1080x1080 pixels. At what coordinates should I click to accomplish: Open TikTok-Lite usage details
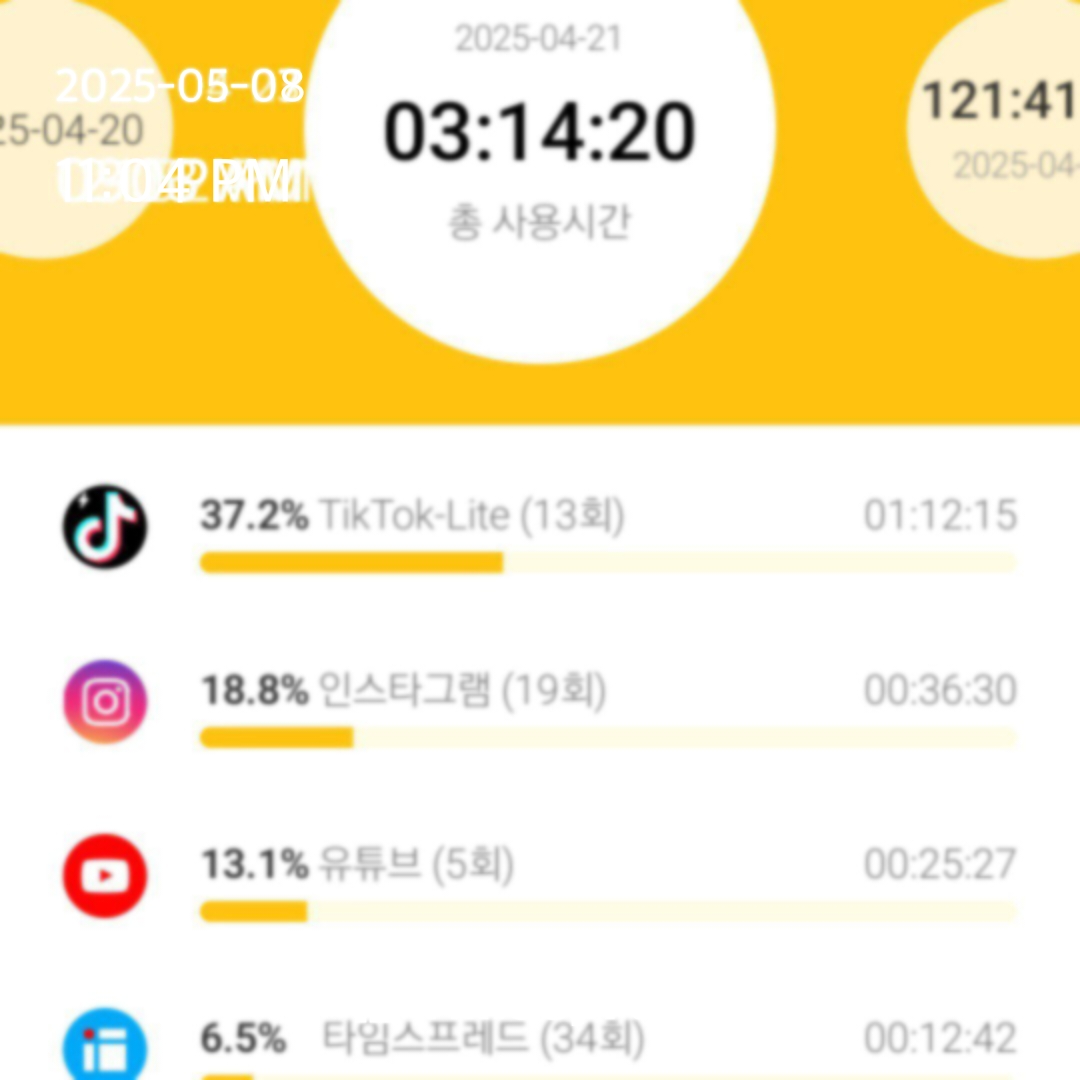540,528
